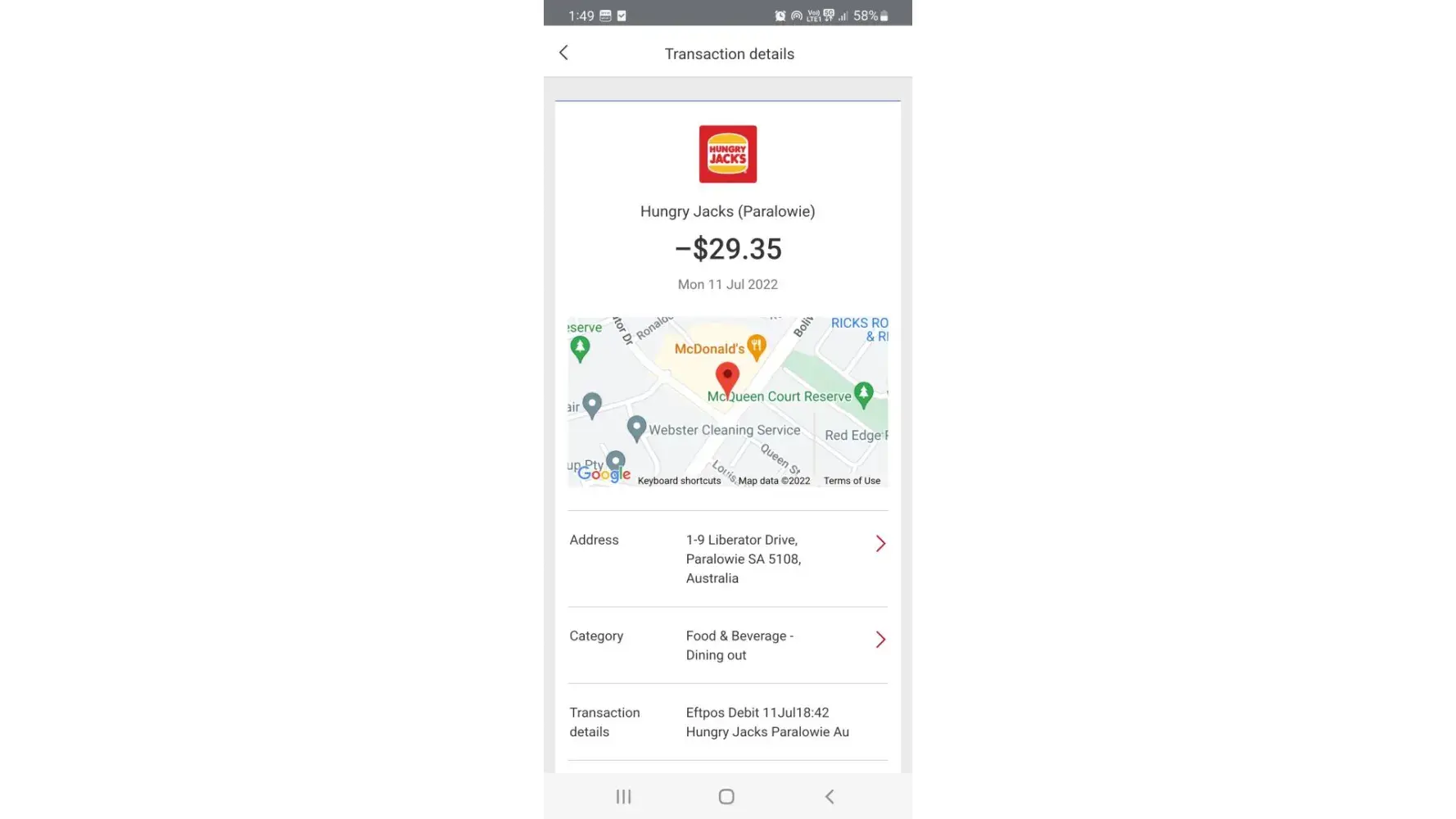This screenshot has height=819, width=1456.
Task: Tap the system home button
Action: coord(726,796)
